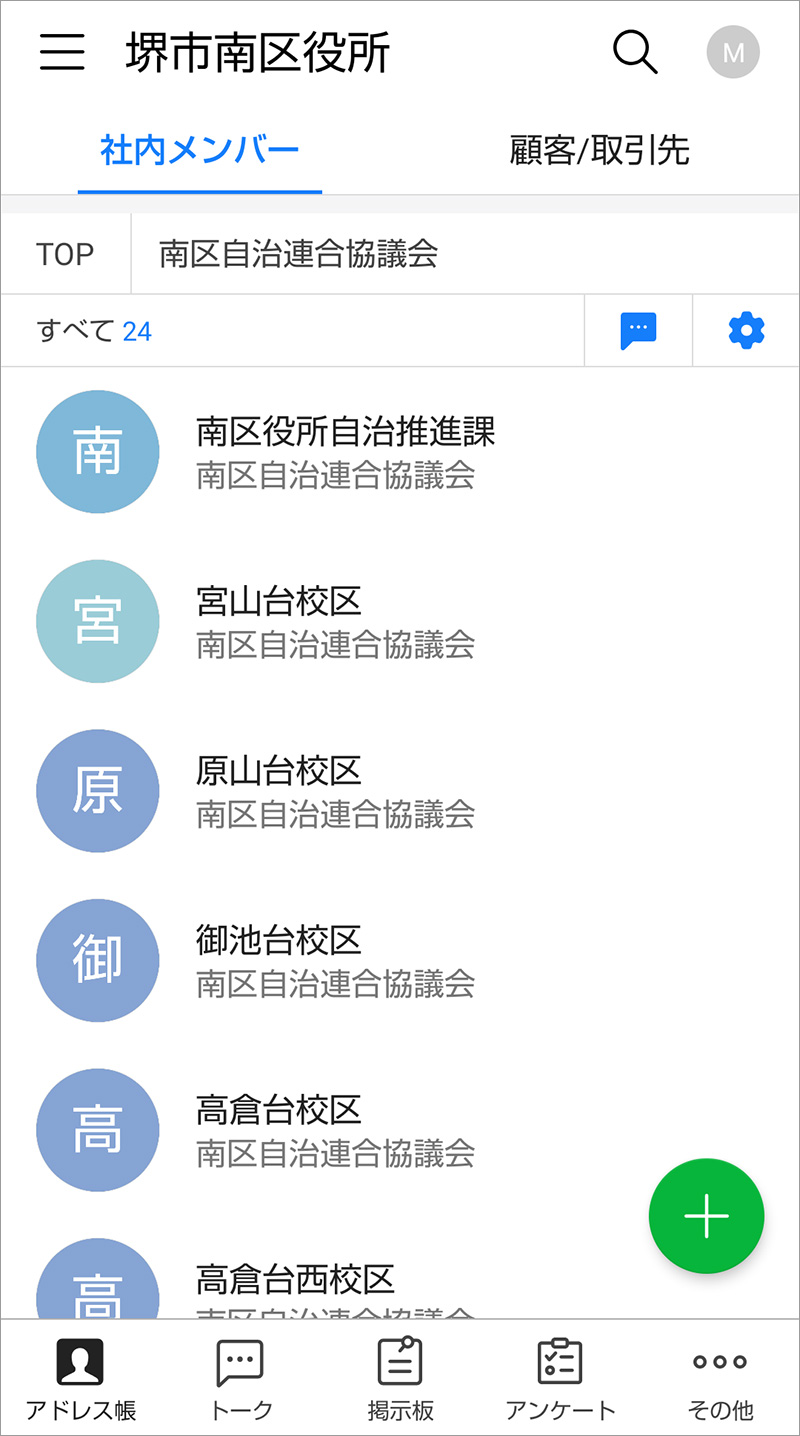Switch to the アンケート tab
Screen dimensions: 800x1436
point(560,1380)
